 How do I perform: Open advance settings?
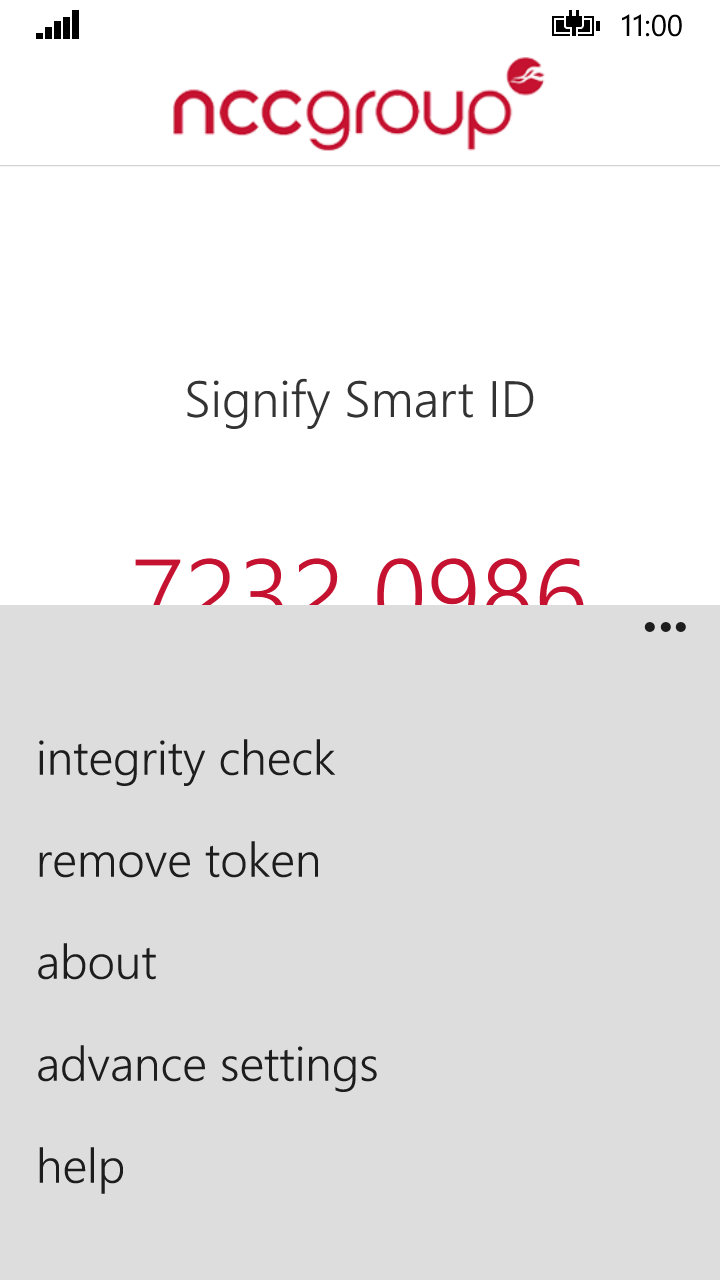(207, 1065)
